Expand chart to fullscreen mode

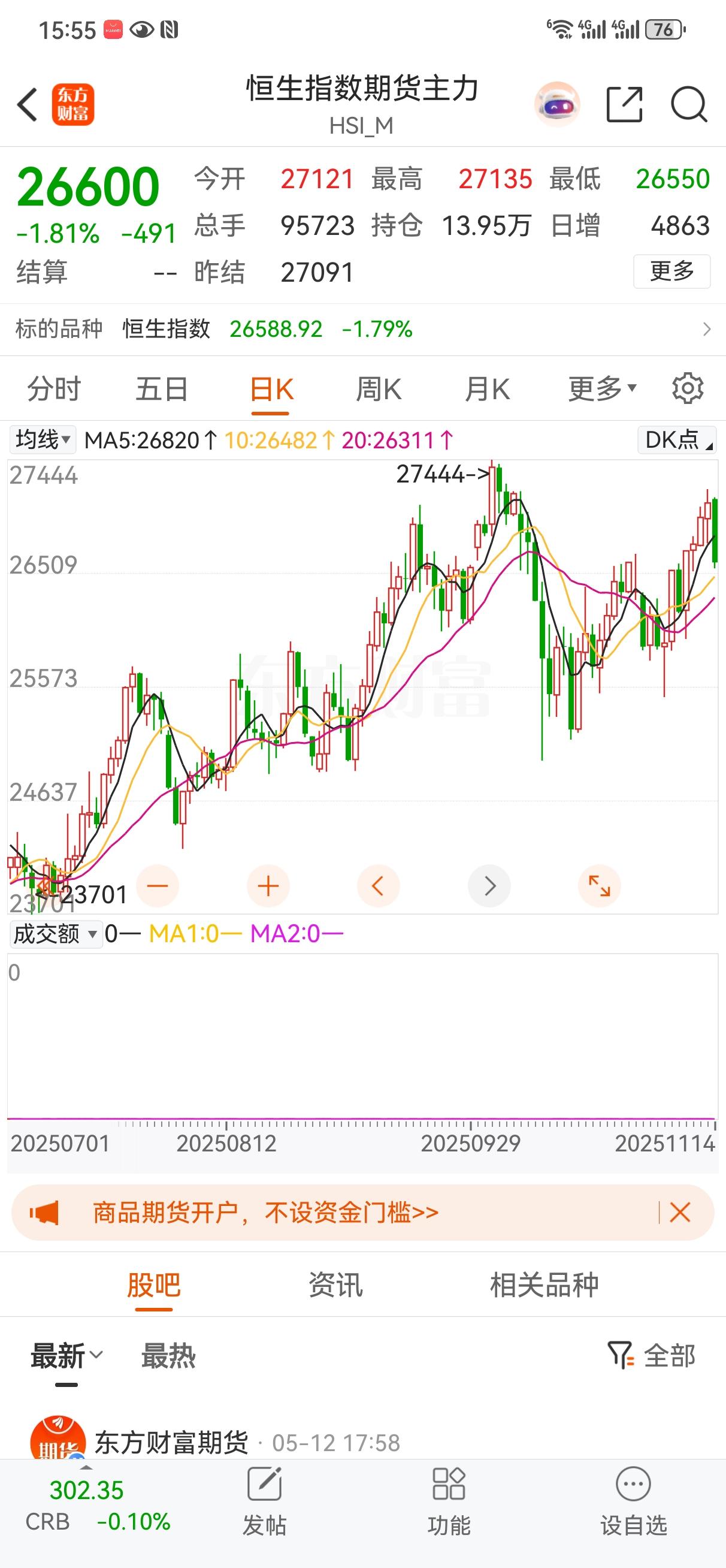tap(599, 886)
